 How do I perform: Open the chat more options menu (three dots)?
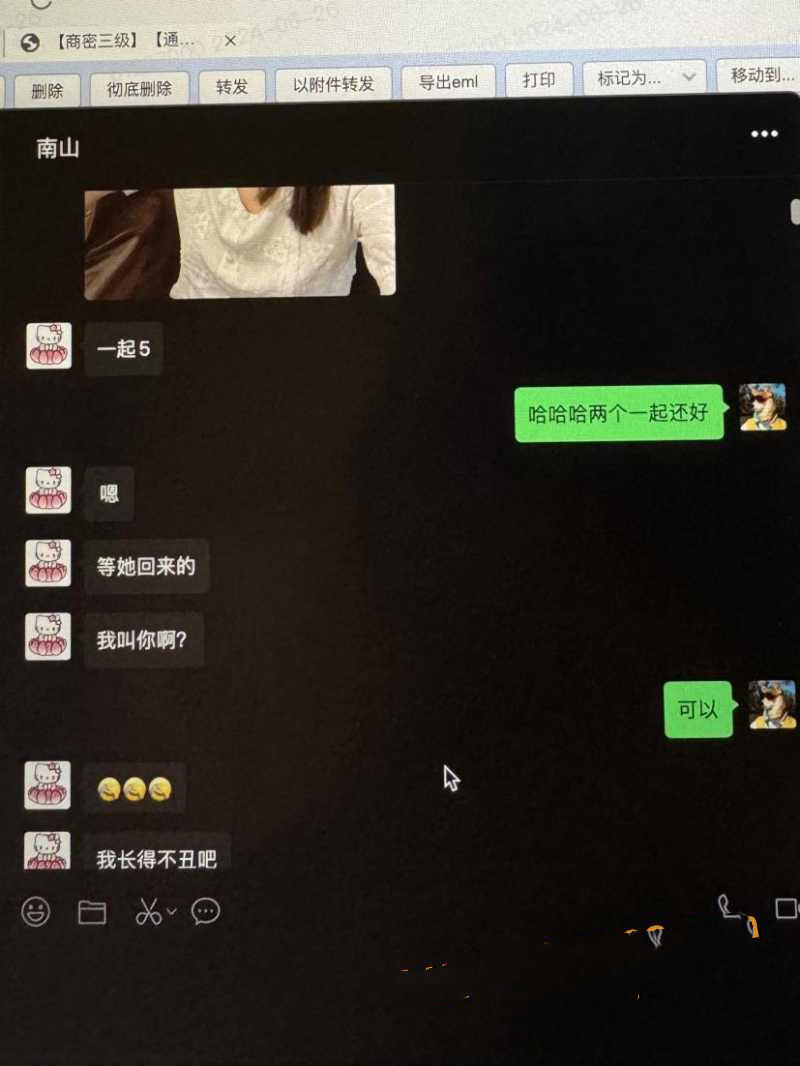[x=764, y=133]
